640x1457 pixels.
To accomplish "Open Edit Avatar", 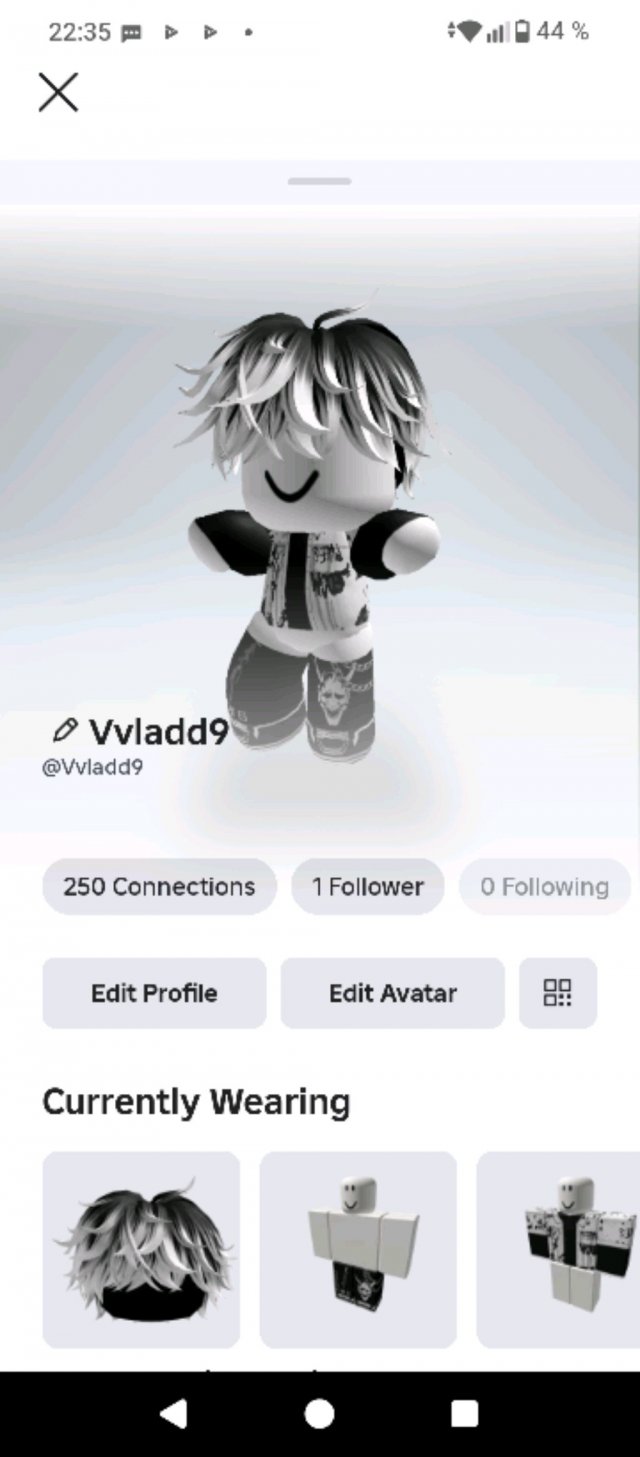I will point(392,993).
